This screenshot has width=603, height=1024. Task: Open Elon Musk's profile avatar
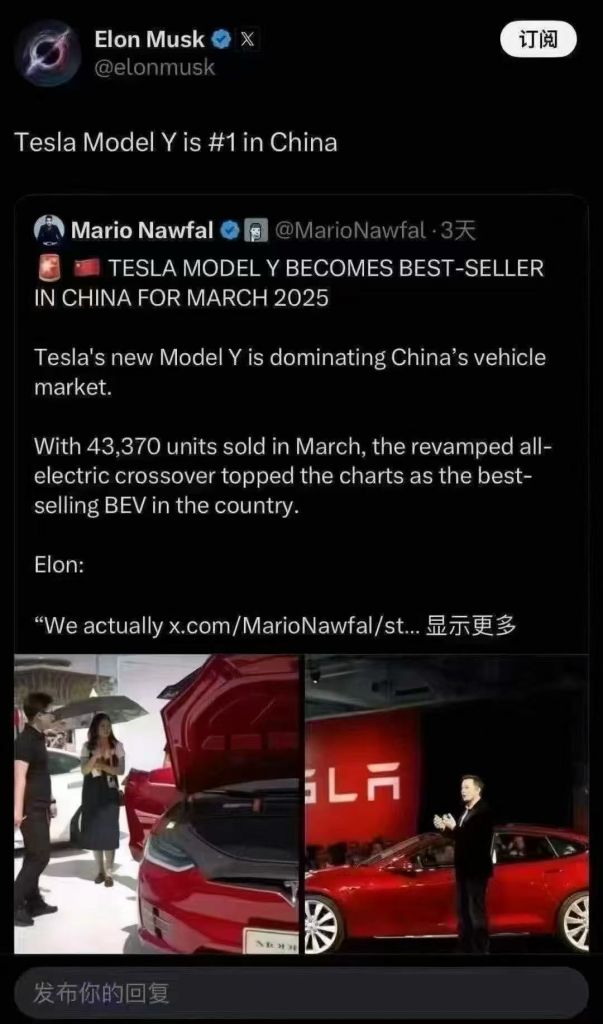pyautogui.click(x=49, y=52)
